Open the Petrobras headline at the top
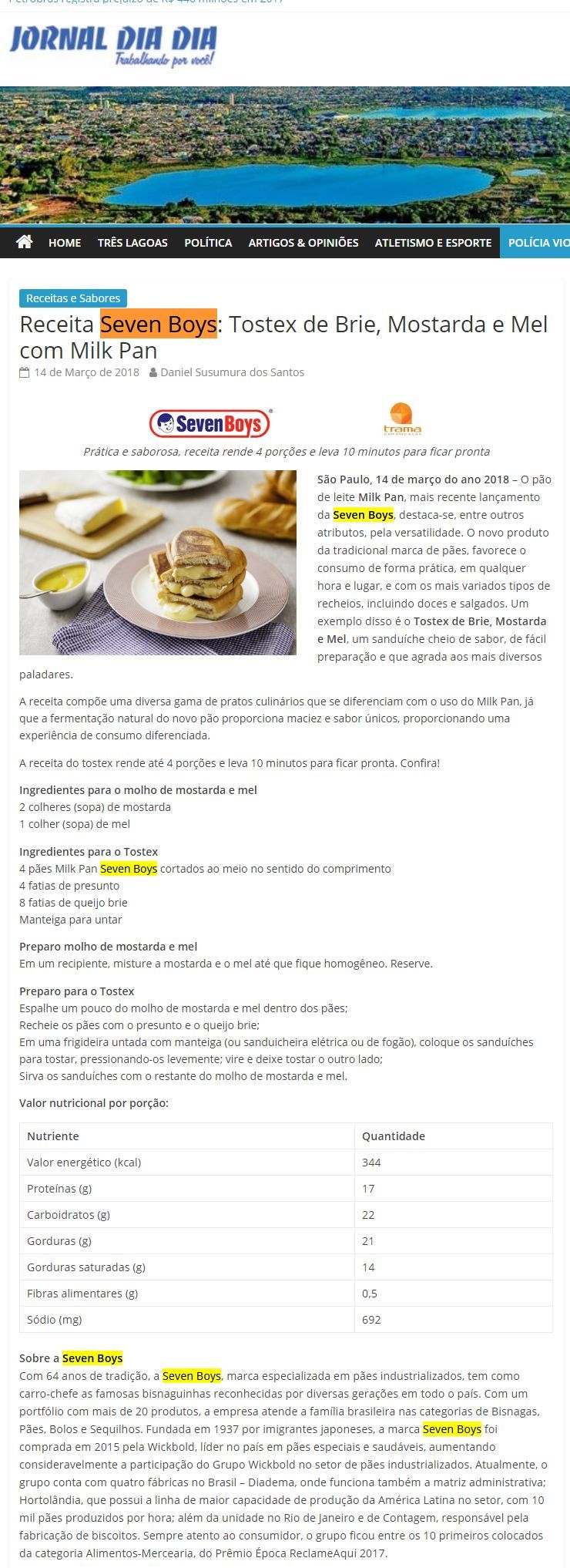The width and height of the screenshot is (570, 1568). click(x=146, y=2)
